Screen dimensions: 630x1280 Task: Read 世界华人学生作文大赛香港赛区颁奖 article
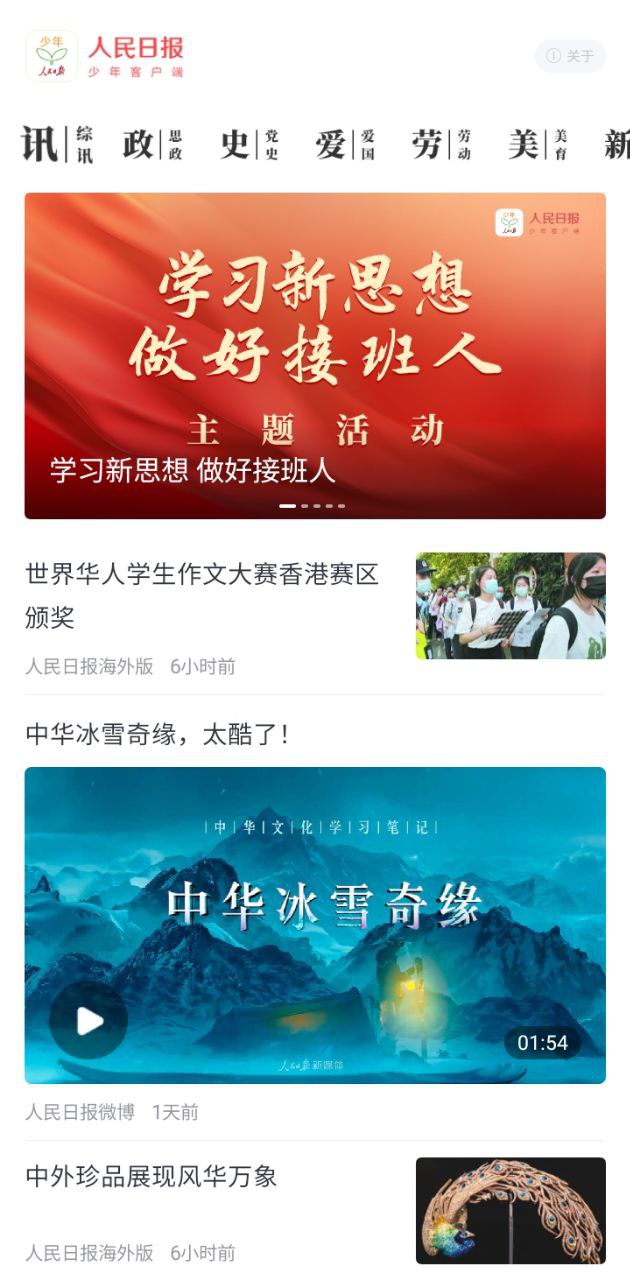[202, 596]
